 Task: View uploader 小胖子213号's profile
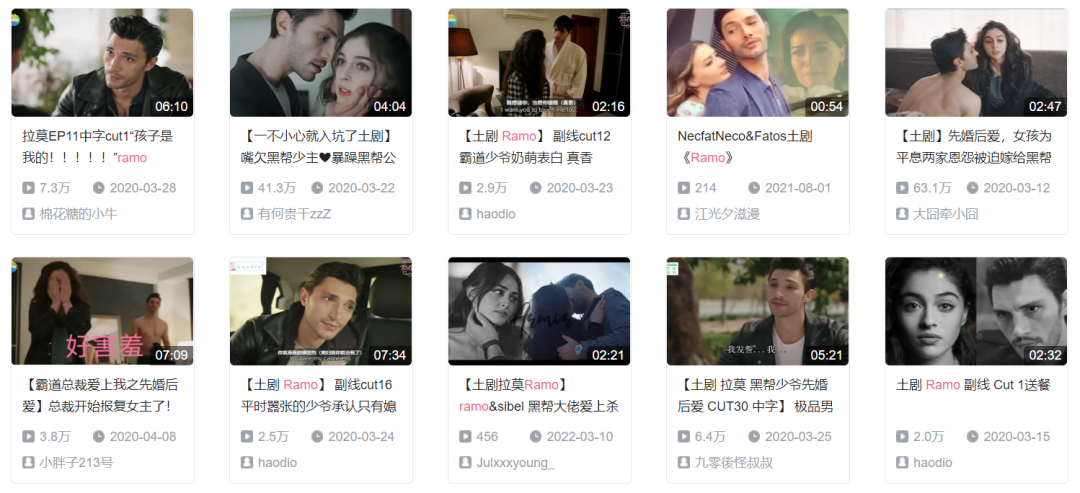[x=76, y=463]
